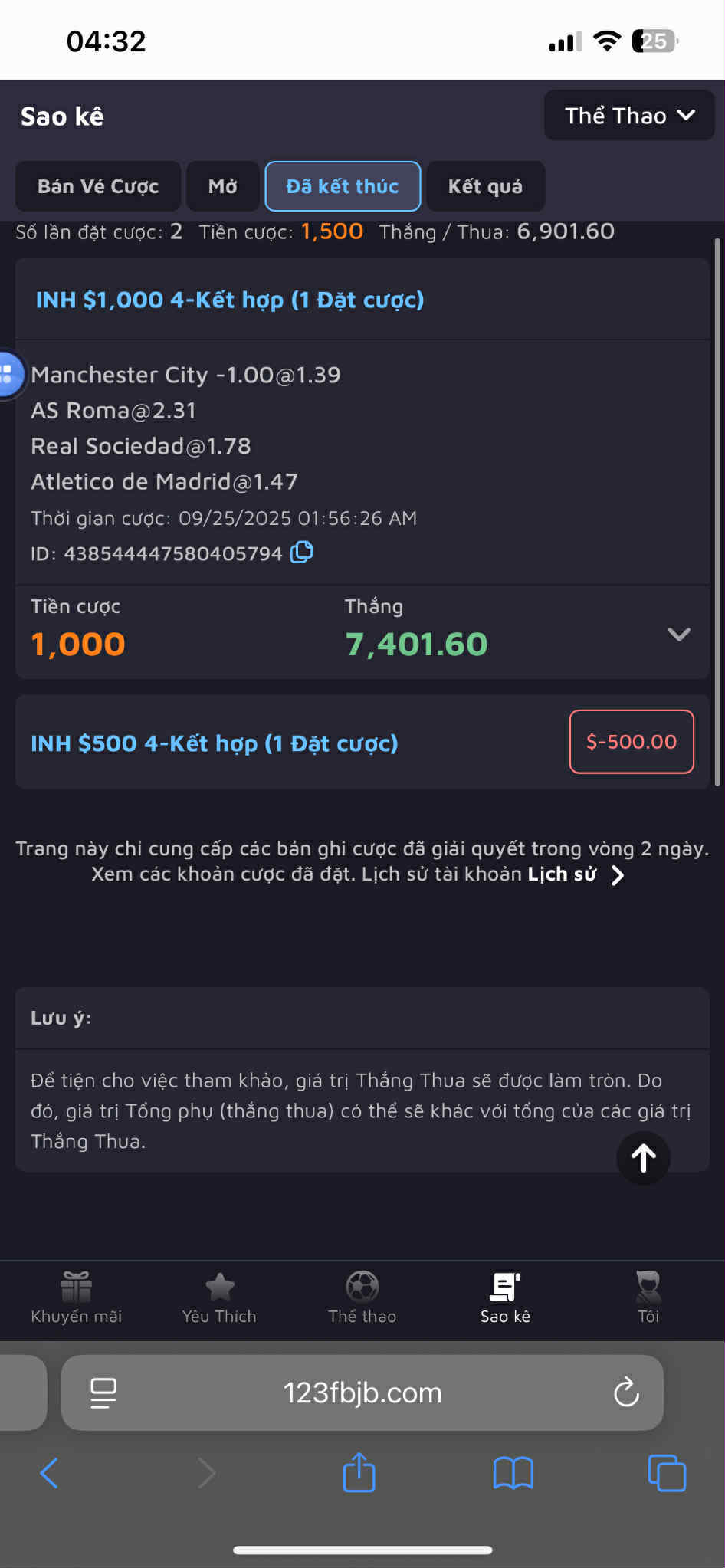The height and width of the screenshot is (1568, 725).
Task: Open the Lịch sử account history link
Action: click(576, 874)
